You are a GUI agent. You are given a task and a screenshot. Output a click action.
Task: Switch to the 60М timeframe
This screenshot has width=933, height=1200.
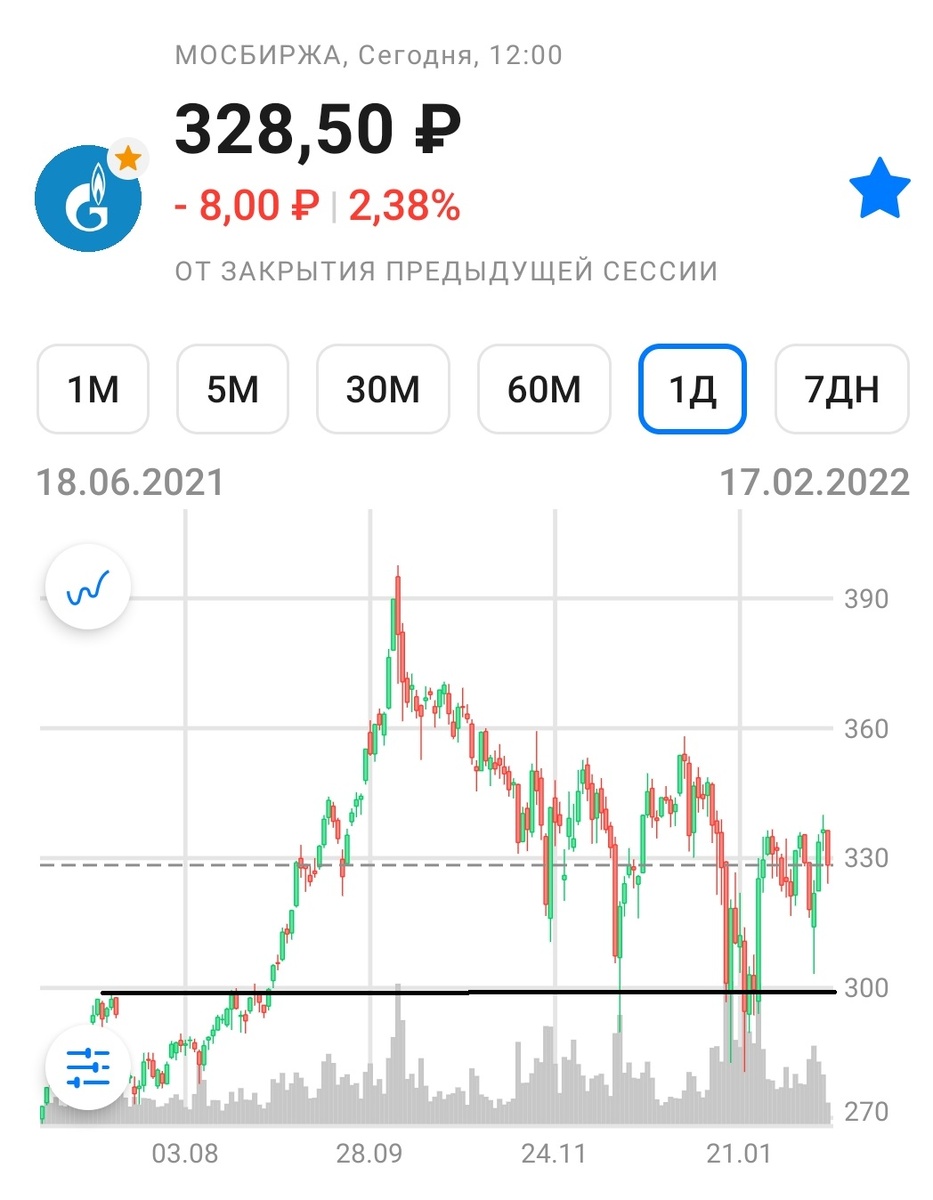pos(544,388)
